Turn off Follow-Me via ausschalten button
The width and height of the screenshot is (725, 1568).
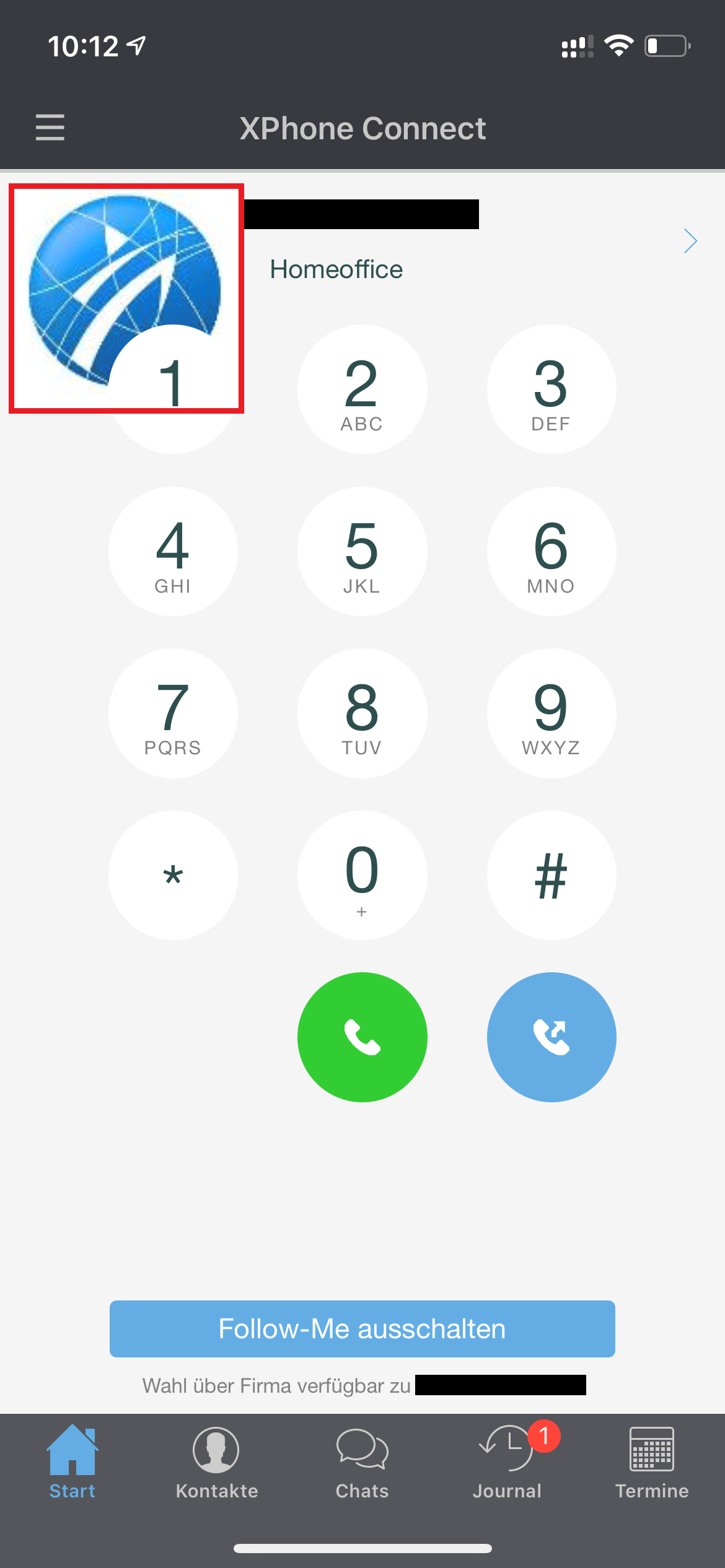click(x=362, y=1329)
